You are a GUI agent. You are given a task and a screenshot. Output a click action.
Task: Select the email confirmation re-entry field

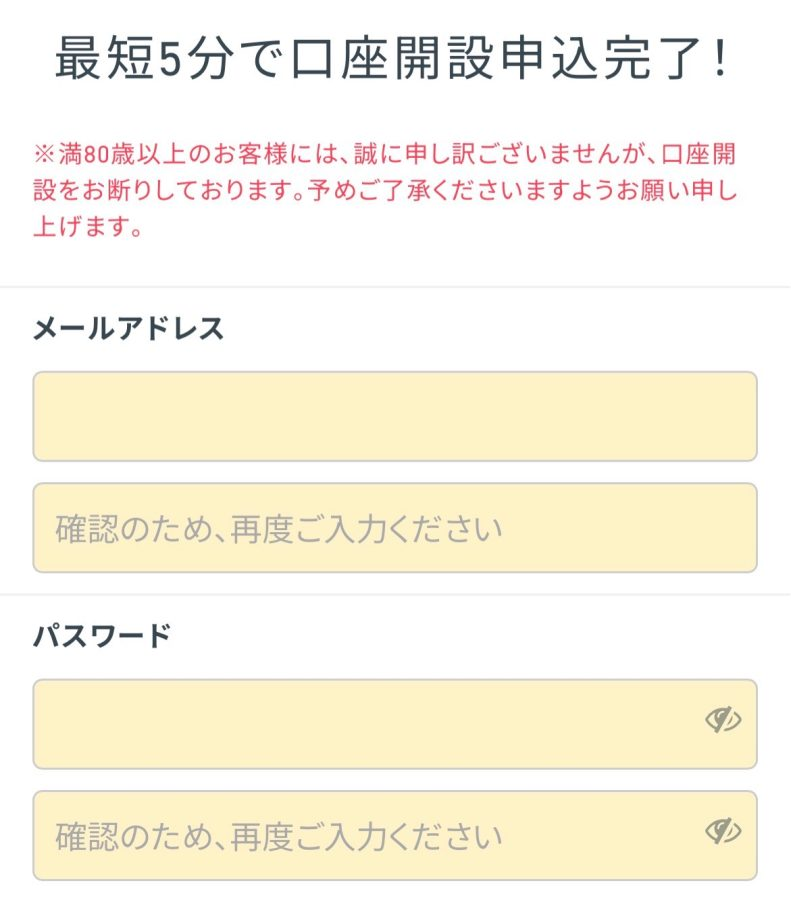(x=394, y=528)
